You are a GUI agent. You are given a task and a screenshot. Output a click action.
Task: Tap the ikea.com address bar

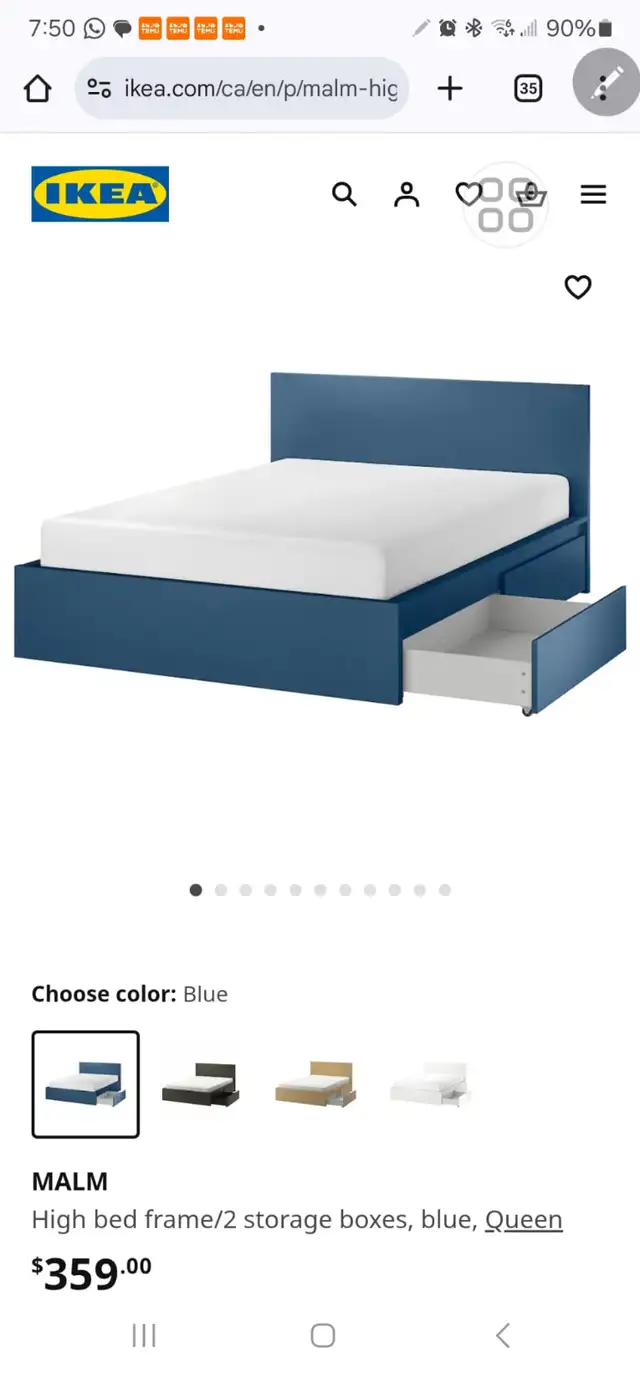pos(242,89)
